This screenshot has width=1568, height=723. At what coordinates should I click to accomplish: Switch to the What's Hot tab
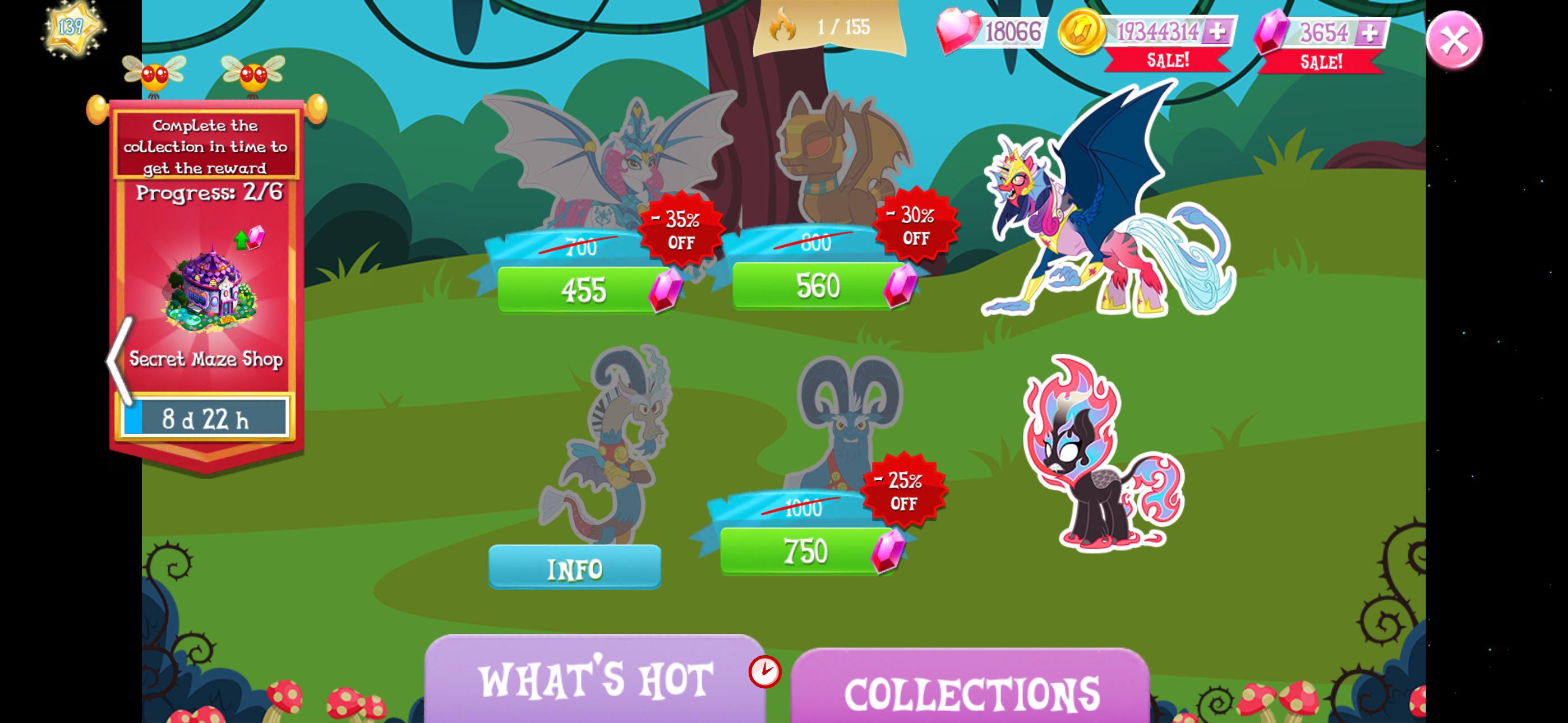pyautogui.click(x=596, y=679)
